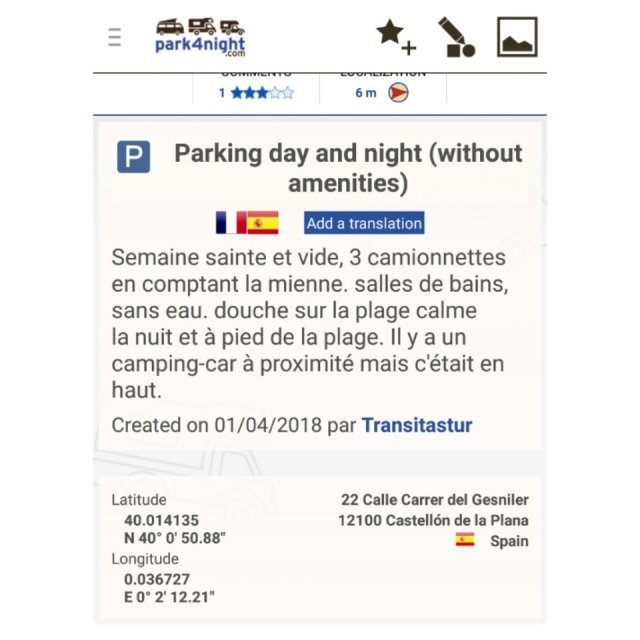
Task: View the comments rating section
Action: [x=256, y=92]
